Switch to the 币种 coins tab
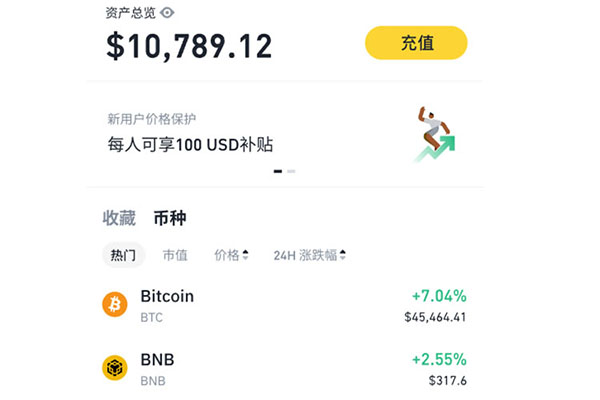600x400 pixels. (x=169, y=218)
